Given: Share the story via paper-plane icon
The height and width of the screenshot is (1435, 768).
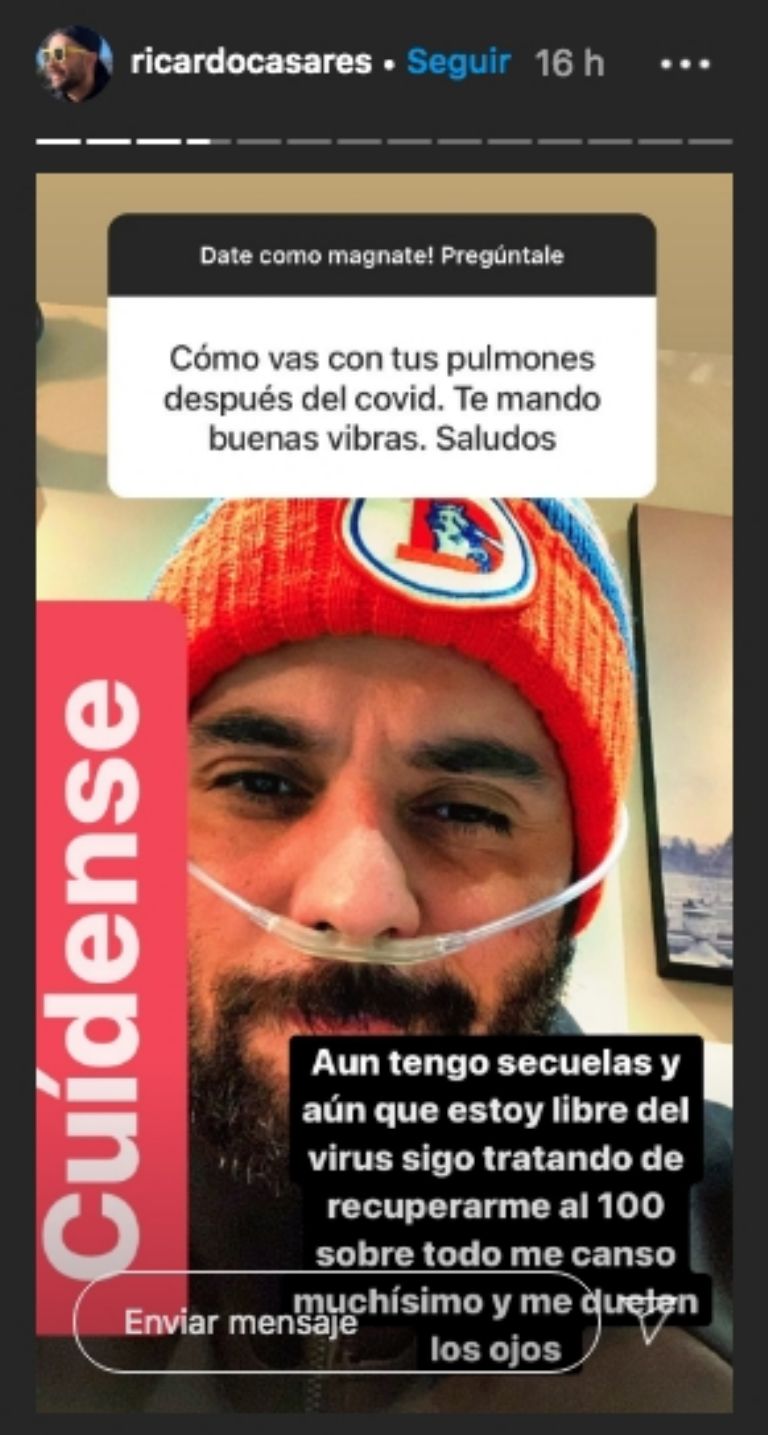Looking at the screenshot, I should [x=656, y=1323].
